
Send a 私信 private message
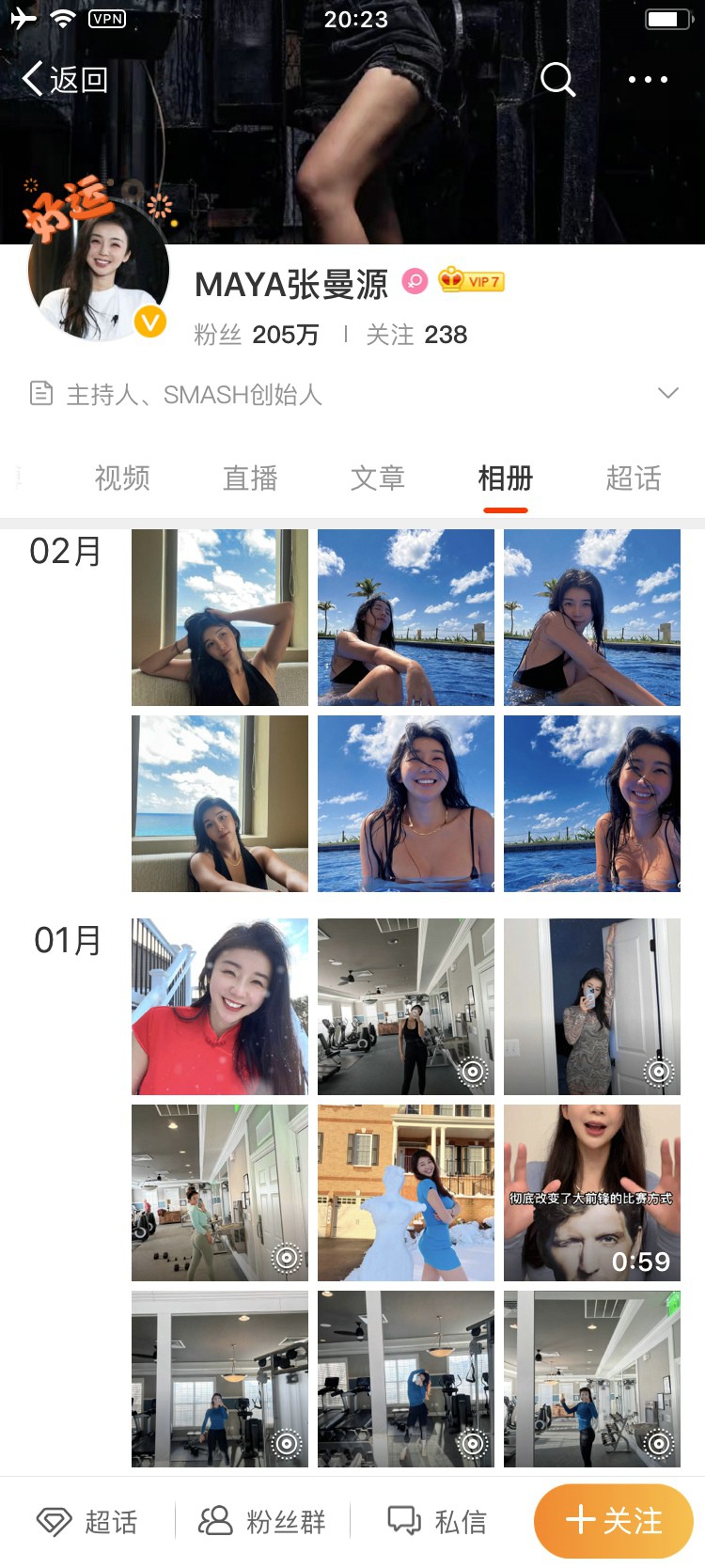[438, 1521]
